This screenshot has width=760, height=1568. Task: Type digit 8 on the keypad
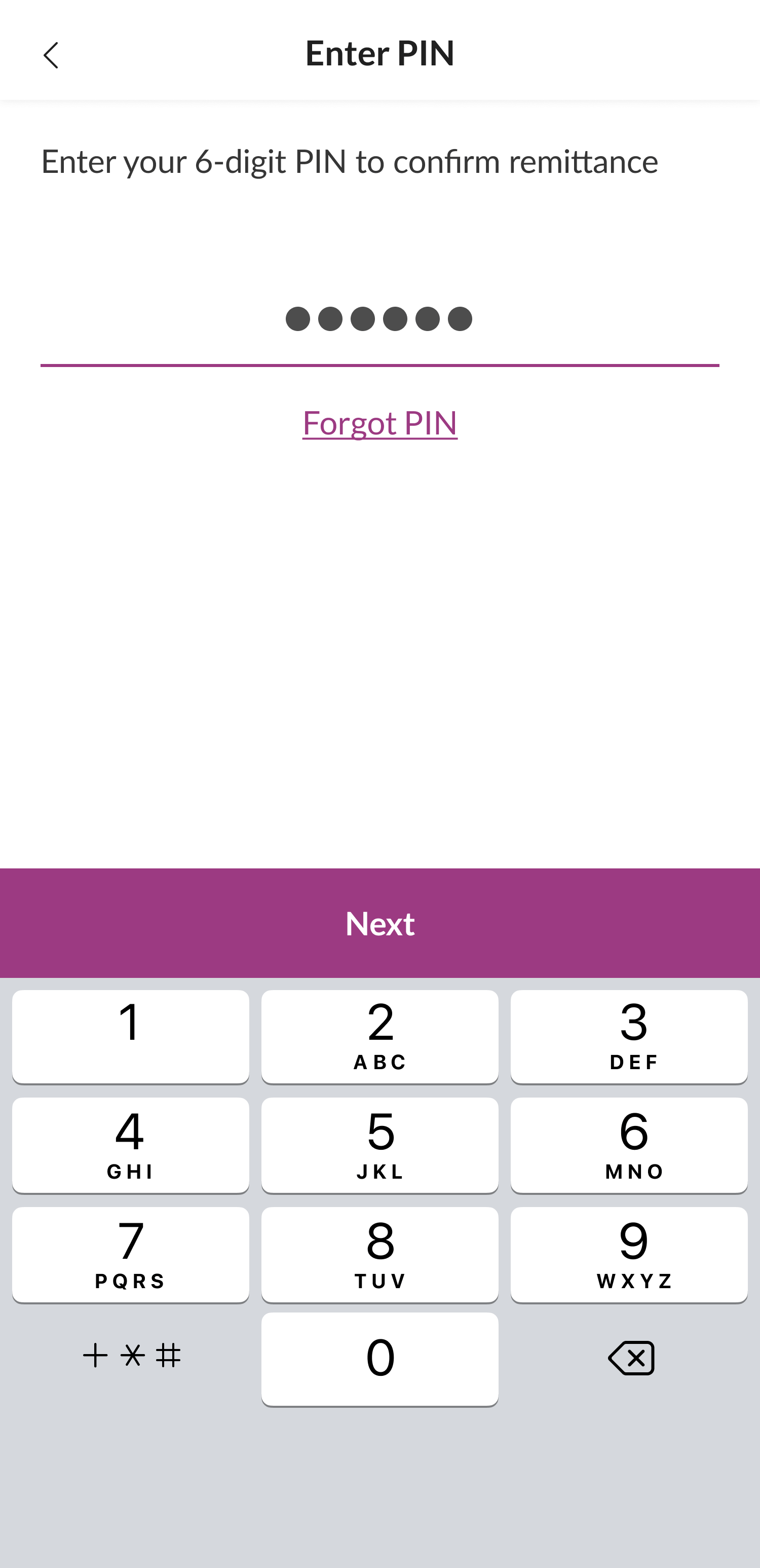point(379,1255)
